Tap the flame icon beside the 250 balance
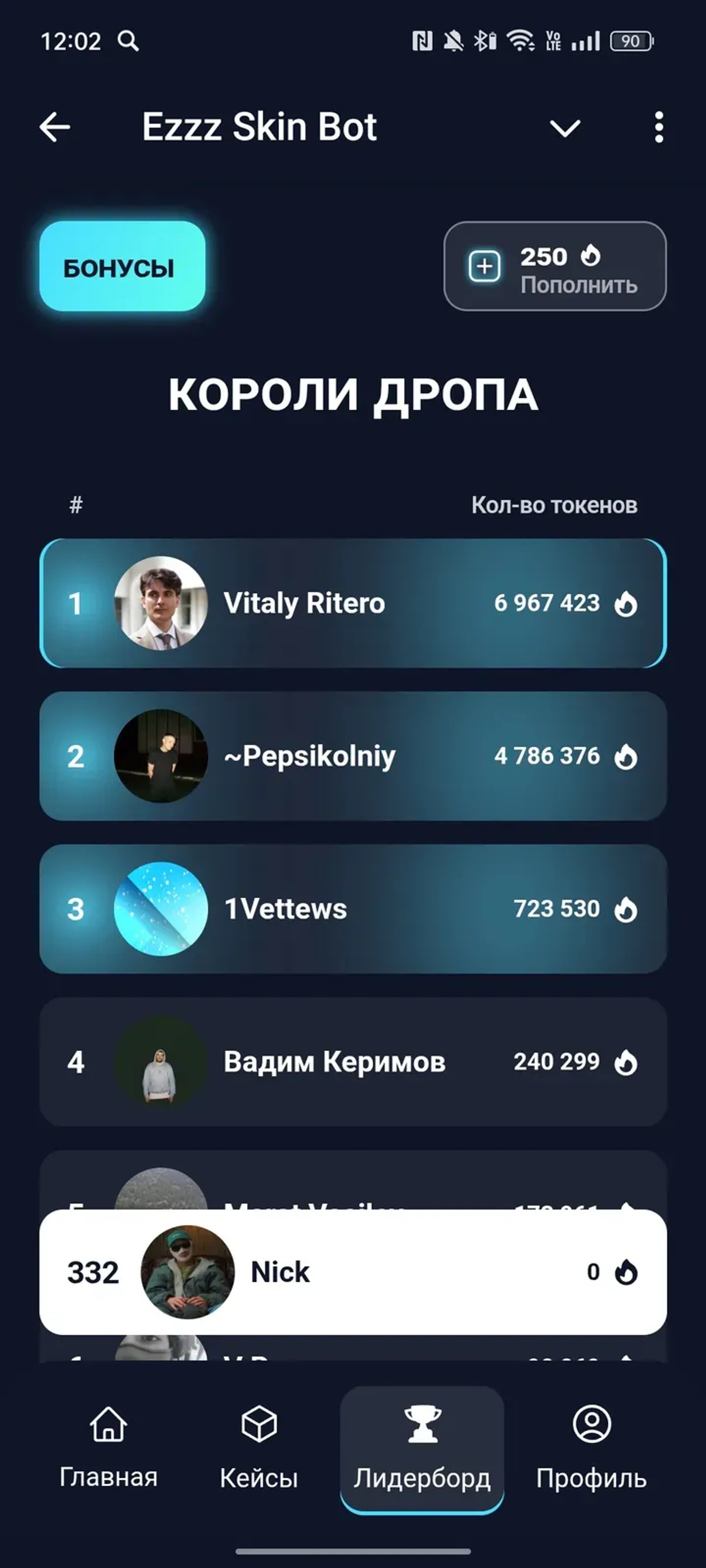Screen dimensions: 706x1568 (591, 256)
